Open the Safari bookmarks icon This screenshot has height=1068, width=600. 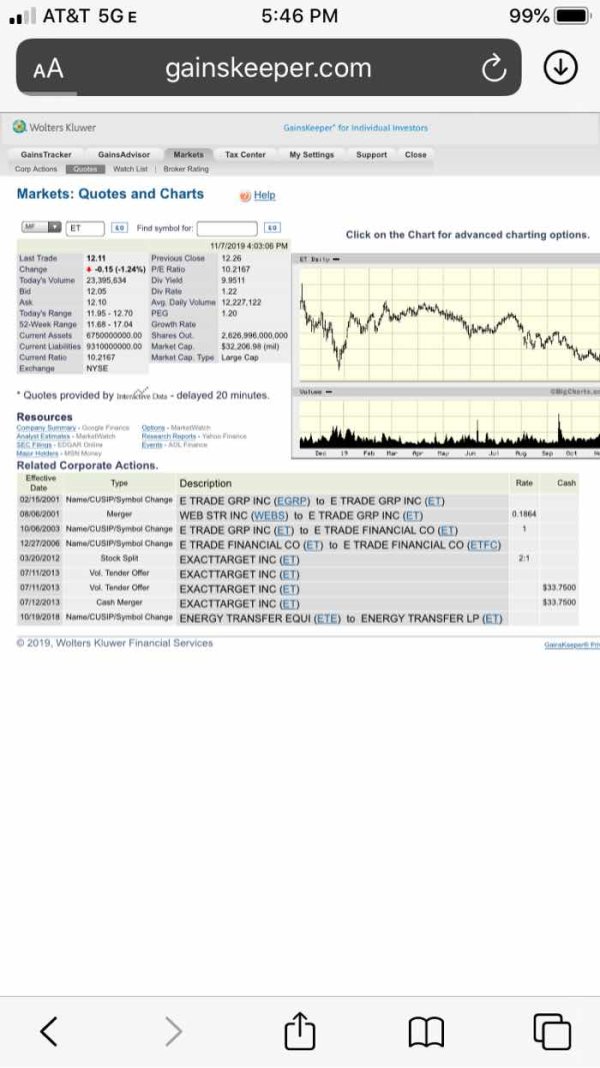(x=426, y=1032)
